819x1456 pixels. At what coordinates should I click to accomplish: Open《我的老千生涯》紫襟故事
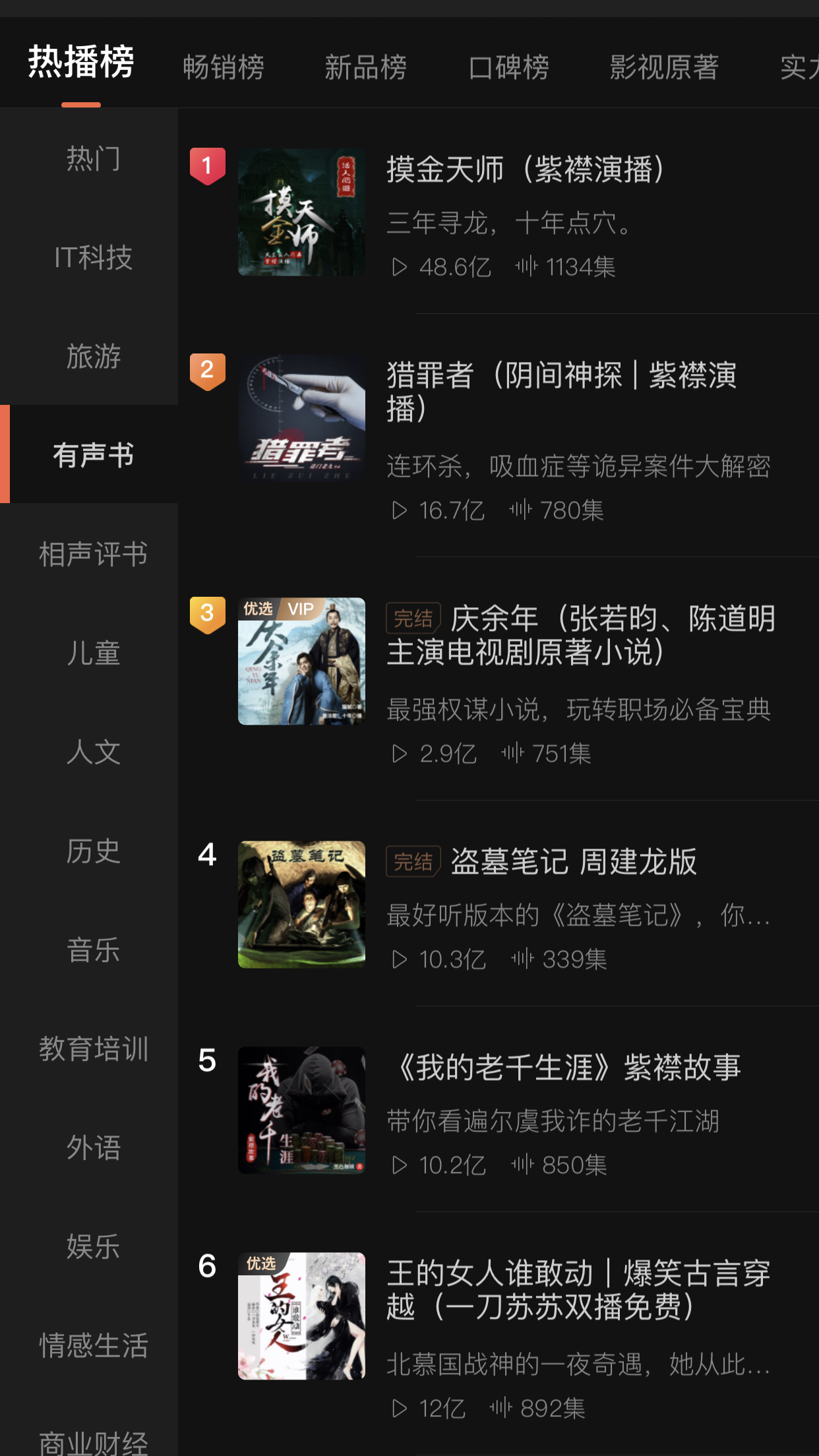567,1068
